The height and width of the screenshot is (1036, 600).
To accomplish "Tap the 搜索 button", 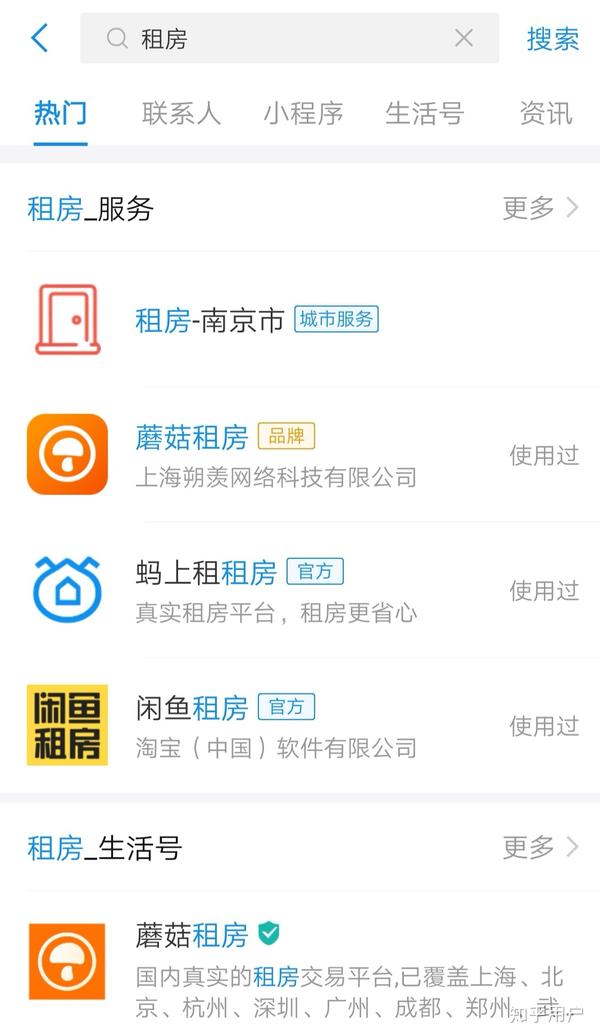I will click(553, 39).
